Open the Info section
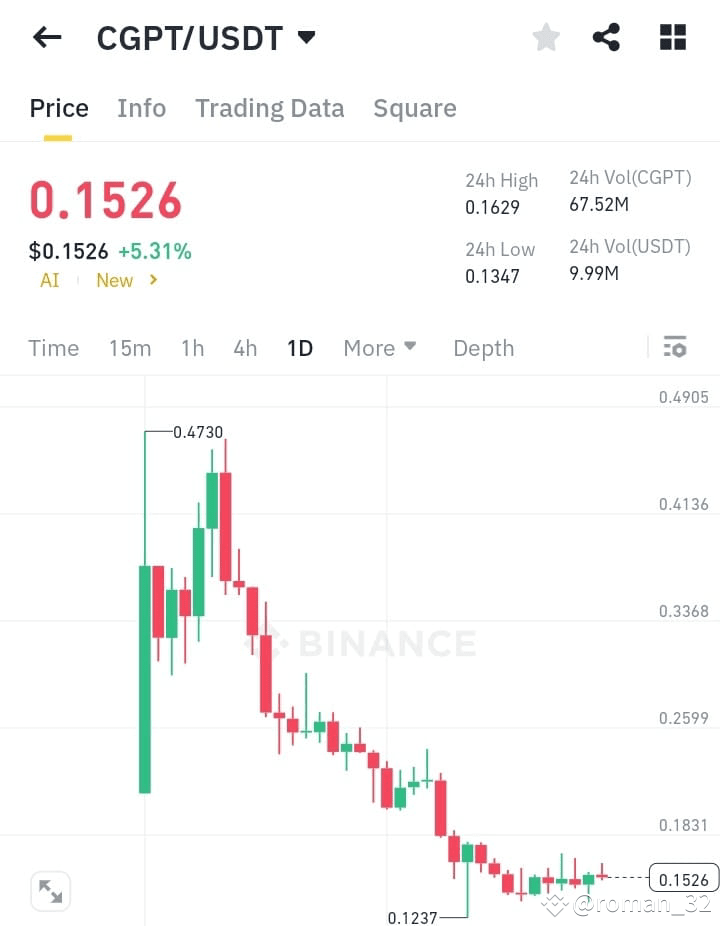The image size is (720, 926). (x=141, y=108)
